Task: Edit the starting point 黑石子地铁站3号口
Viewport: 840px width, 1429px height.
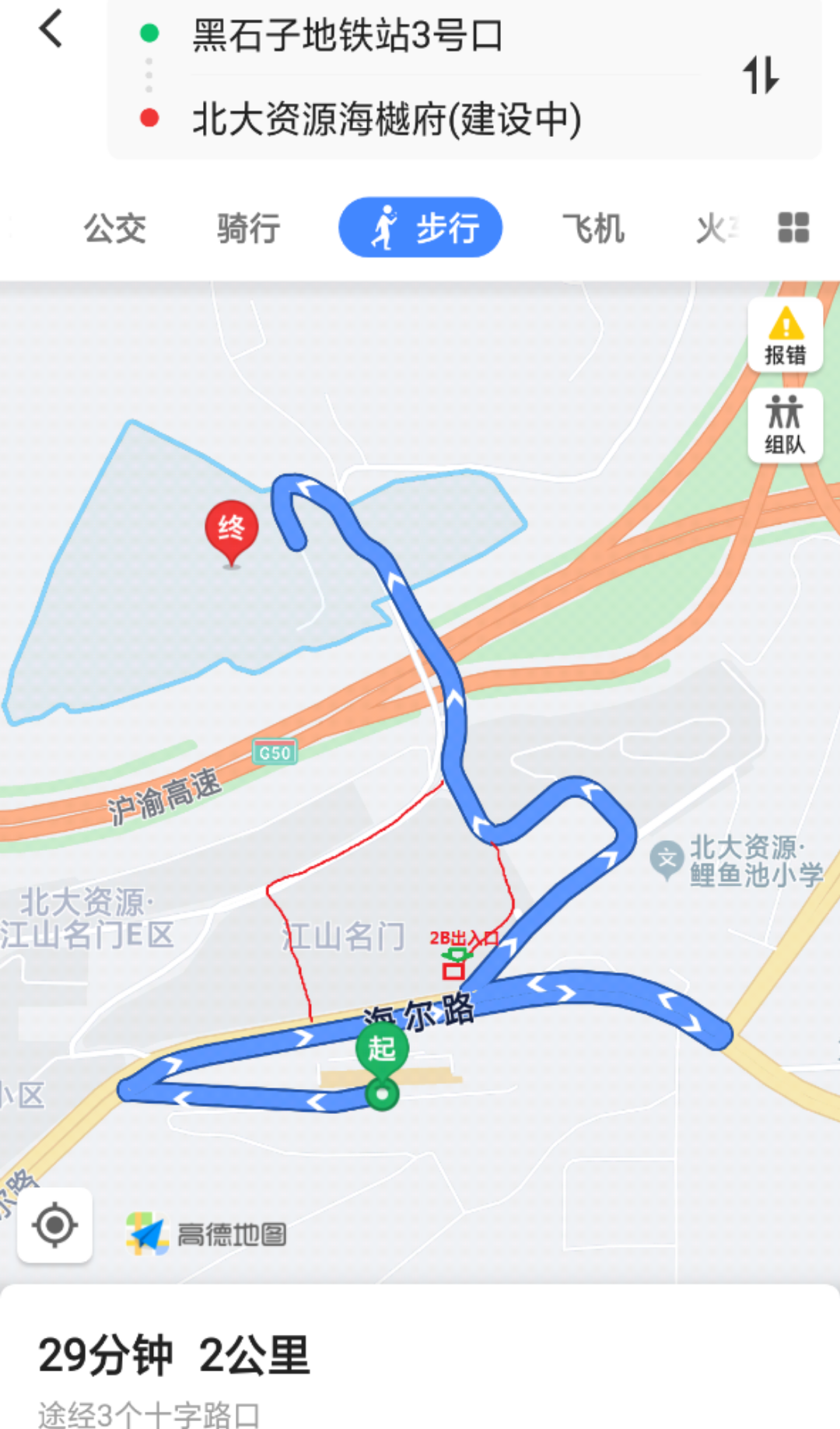Action: click(348, 36)
